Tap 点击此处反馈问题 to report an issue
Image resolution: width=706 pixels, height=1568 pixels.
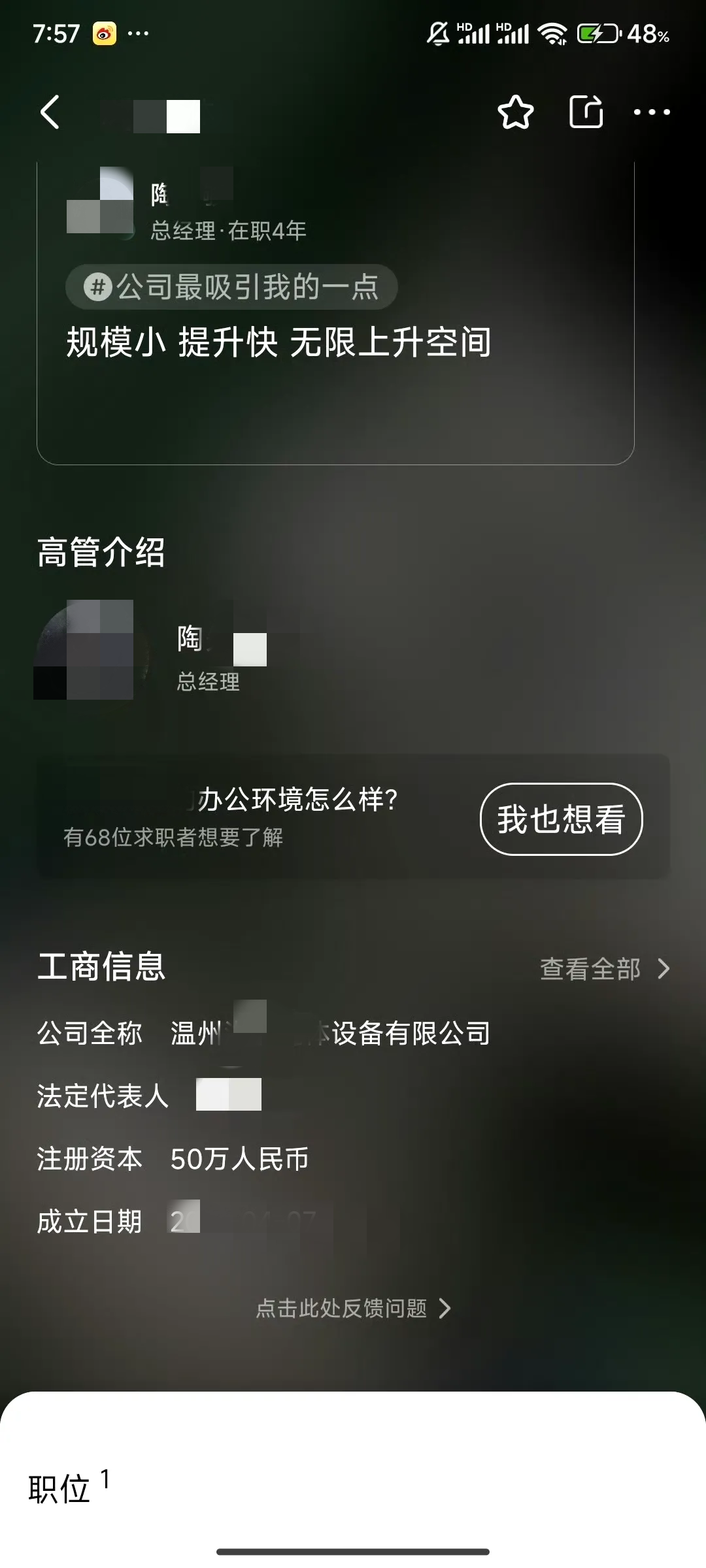pos(353,1309)
